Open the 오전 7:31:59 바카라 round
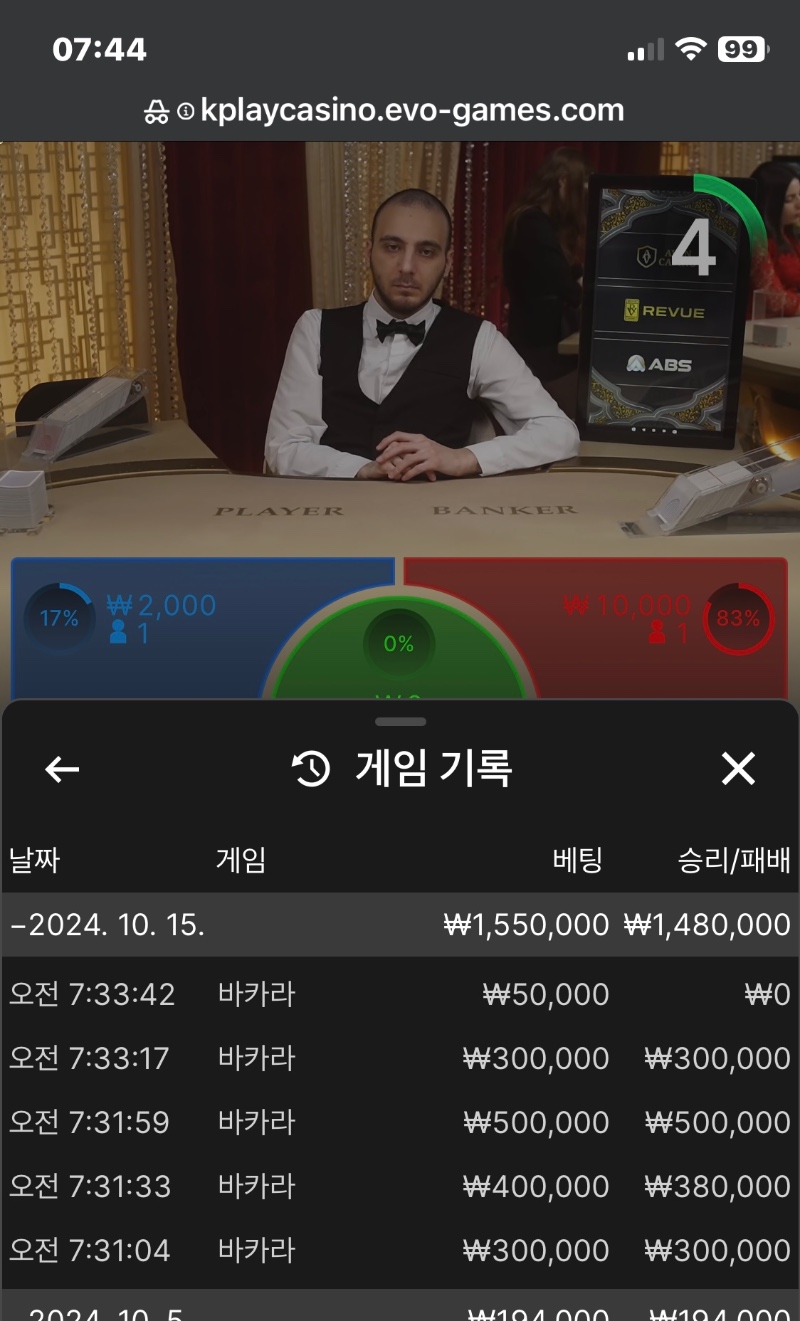Viewport: 800px width, 1321px height. (400, 1122)
